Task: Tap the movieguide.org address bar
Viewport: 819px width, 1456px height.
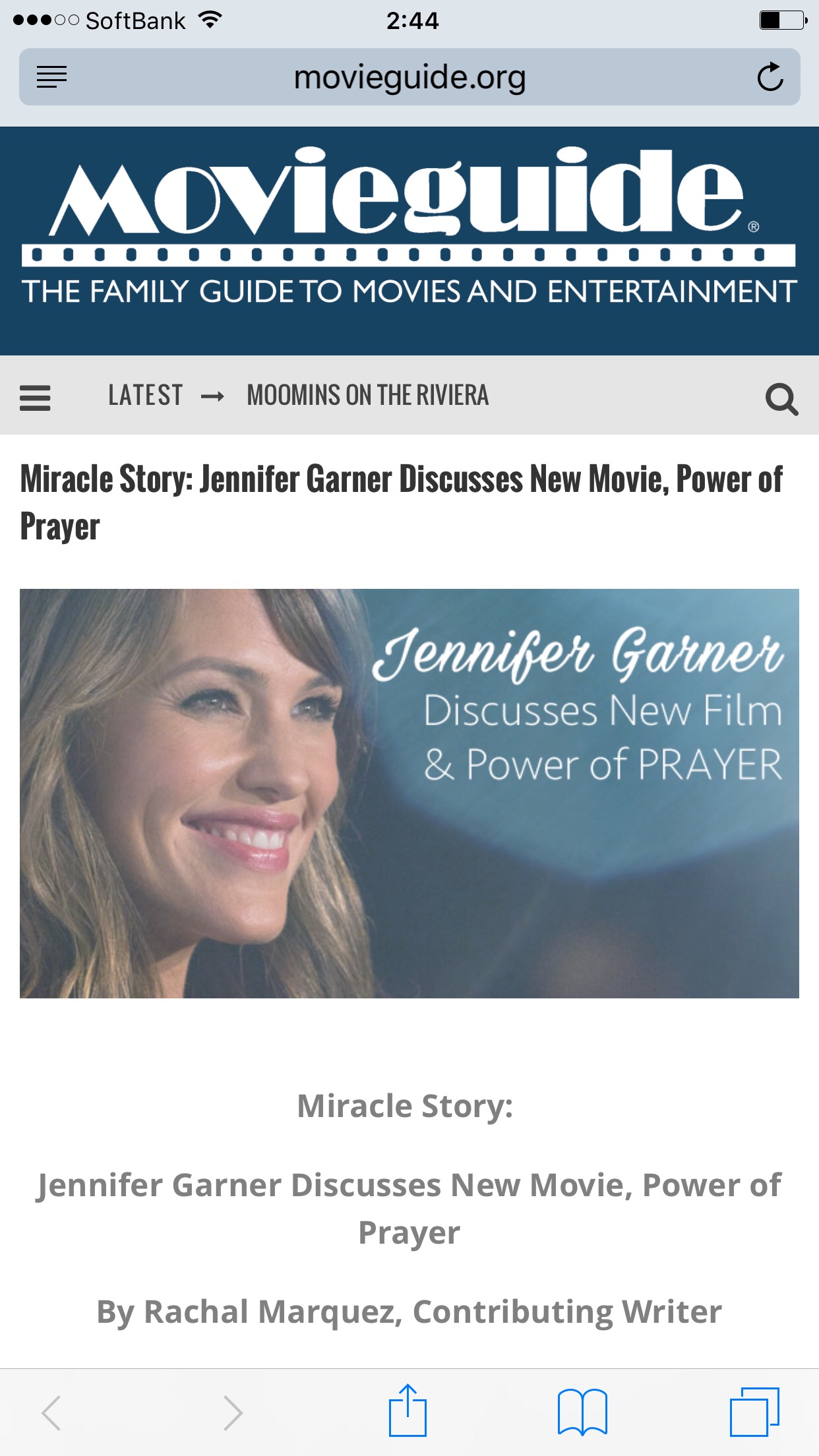Action: pos(409,77)
